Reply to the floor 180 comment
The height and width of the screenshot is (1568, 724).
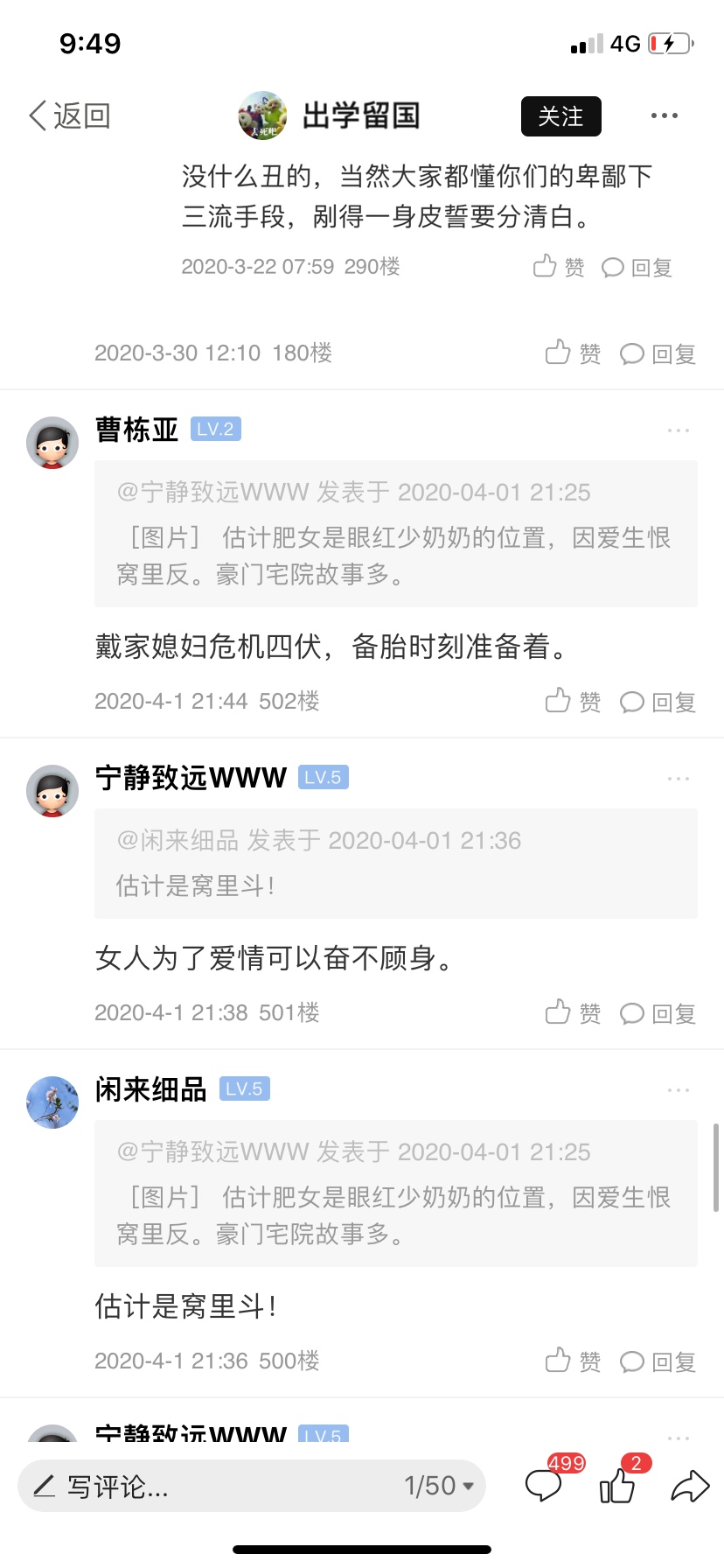(658, 353)
